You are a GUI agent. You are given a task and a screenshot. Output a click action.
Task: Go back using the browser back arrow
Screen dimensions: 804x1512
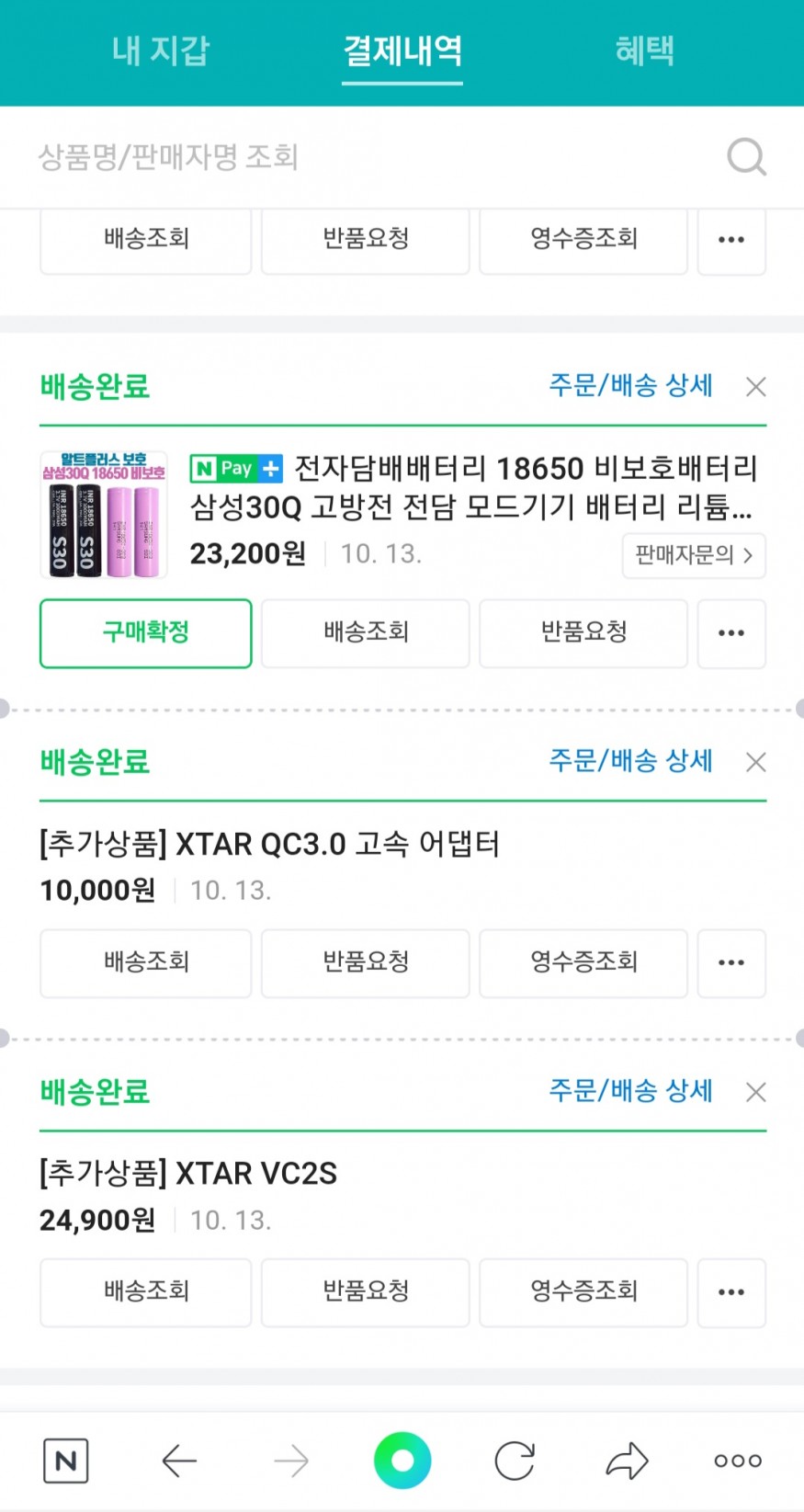coord(179,1461)
